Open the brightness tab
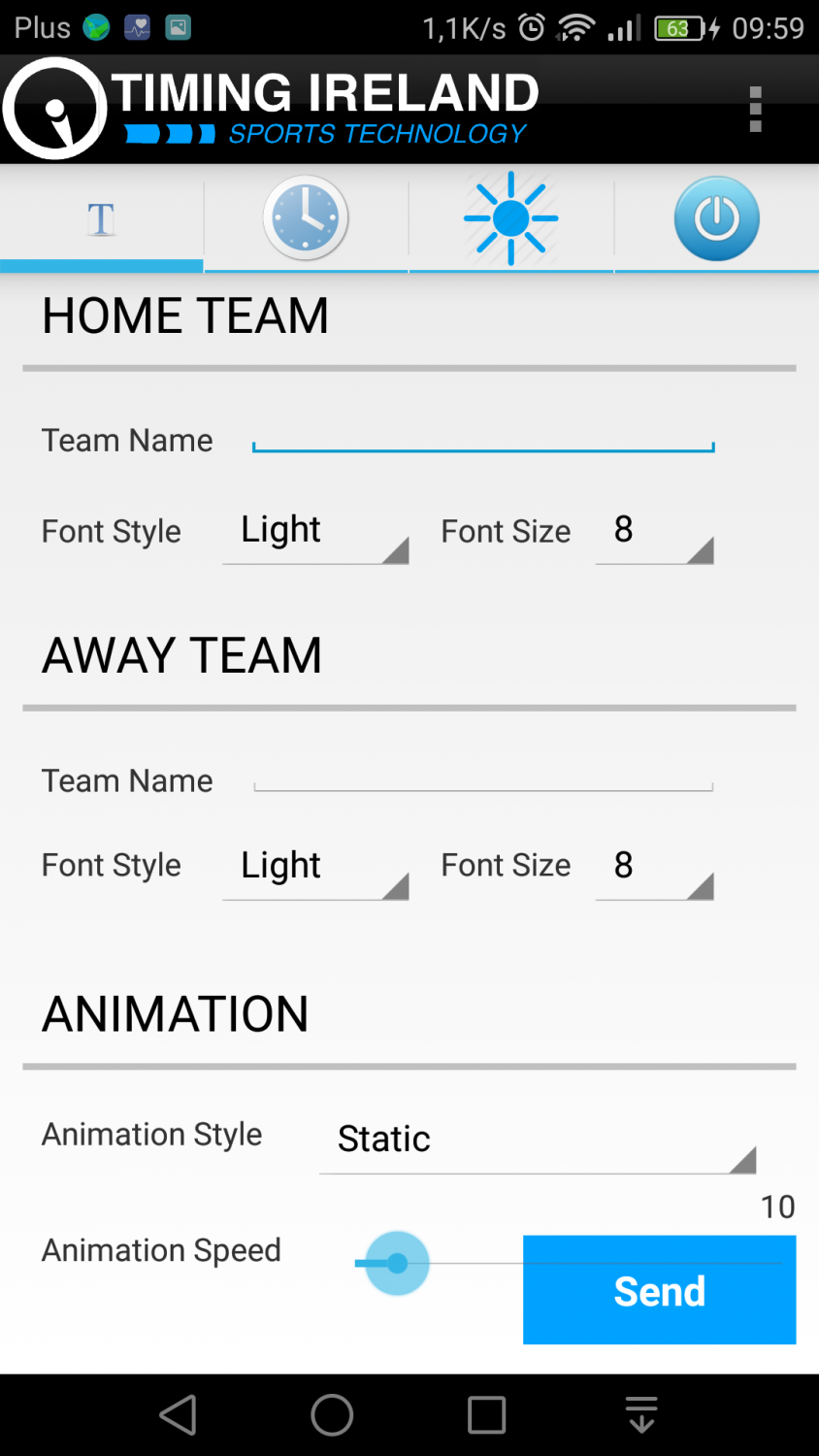The width and height of the screenshot is (819, 1456). (510, 218)
